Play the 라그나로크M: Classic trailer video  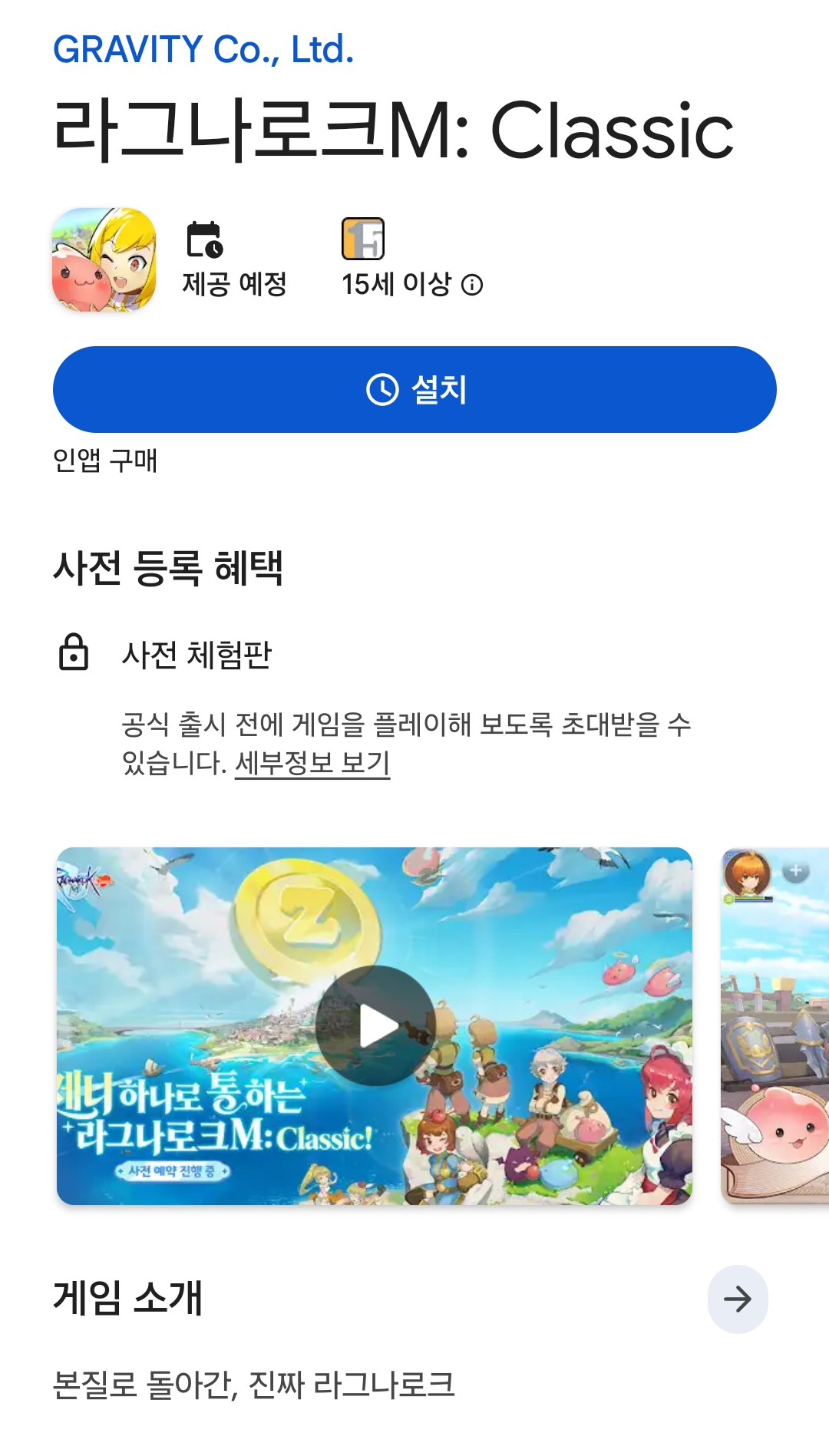click(375, 1025)
